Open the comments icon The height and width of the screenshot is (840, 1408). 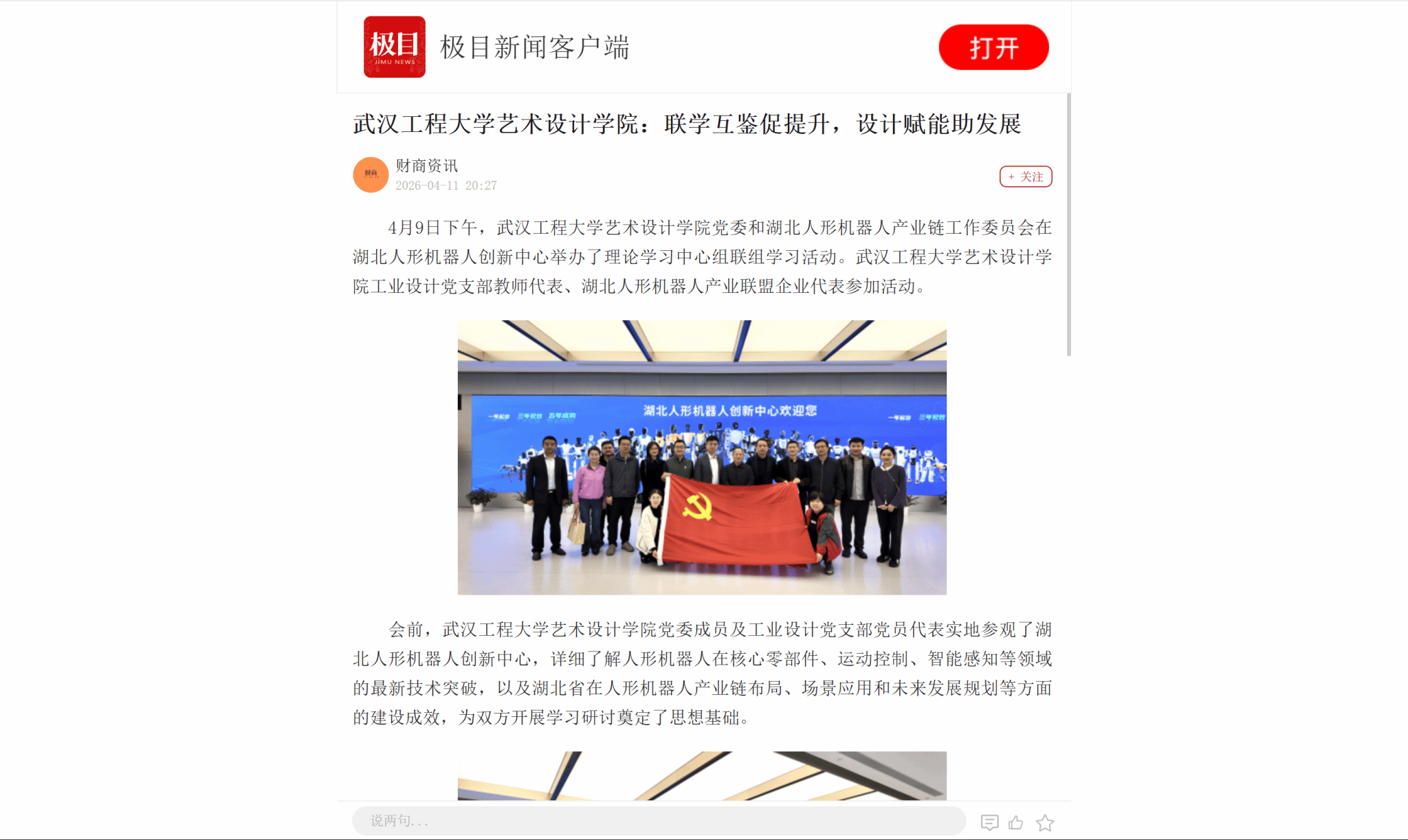(x=989, y=822)
